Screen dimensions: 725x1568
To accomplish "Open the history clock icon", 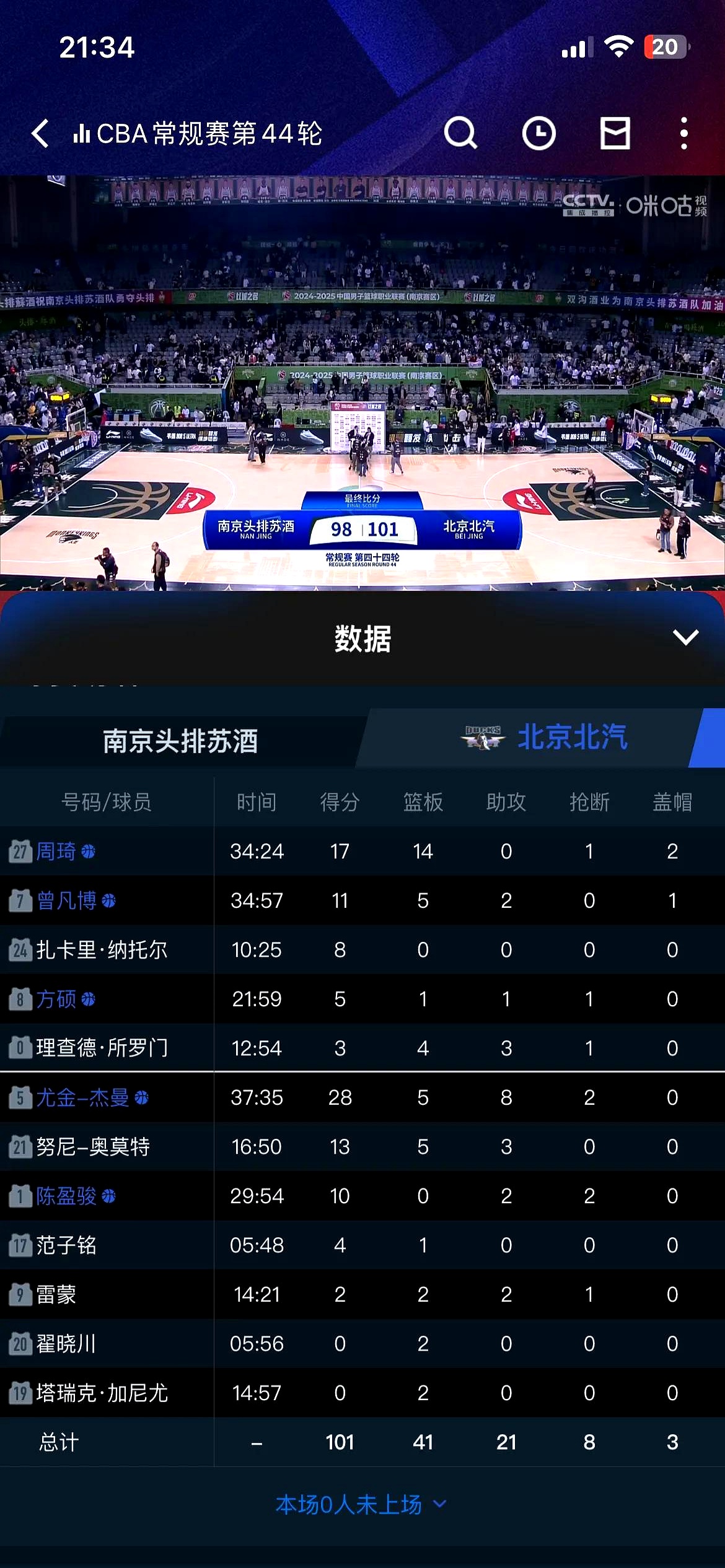I will (538, 133).
